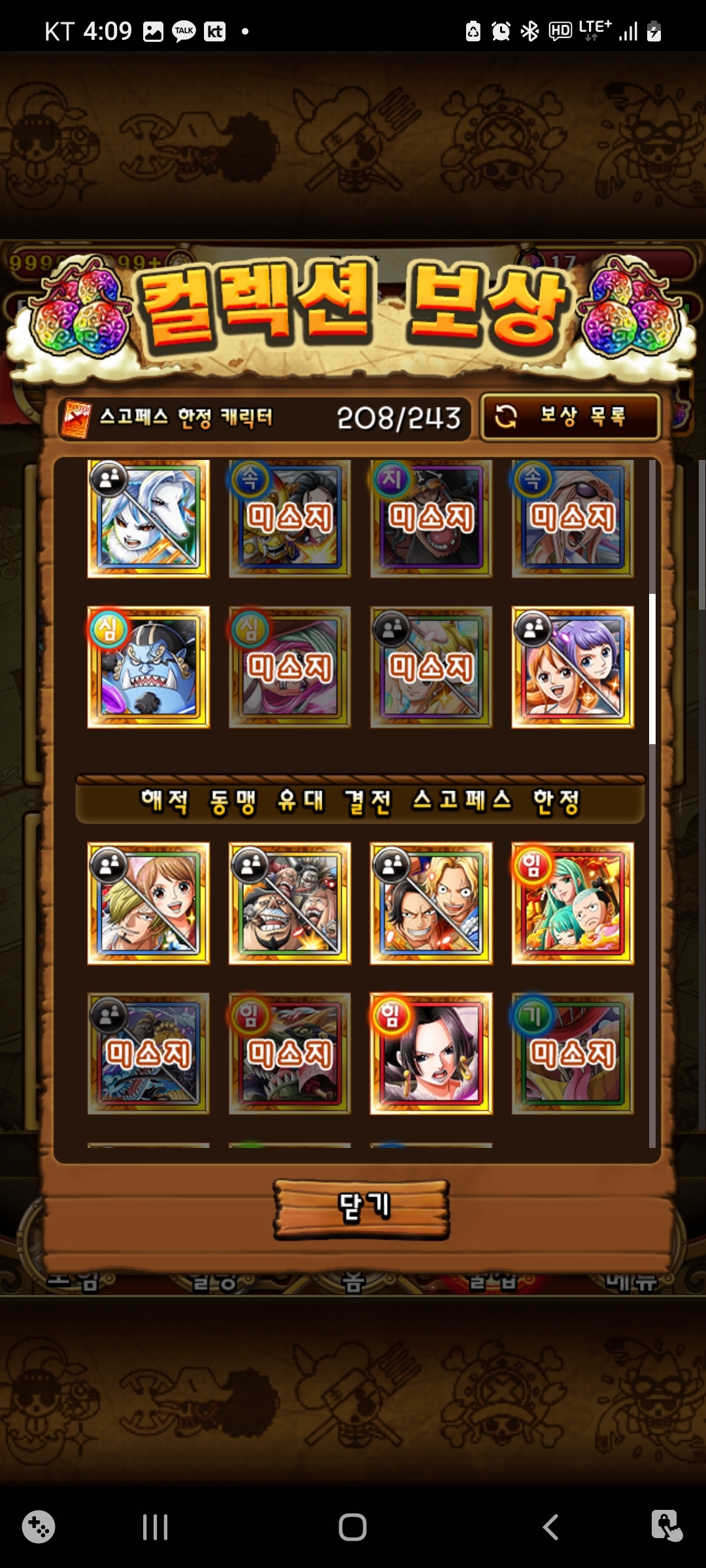The height and width of the screenshot is (1568, 706).
Task: Select the Ace and Sabo duo tile
Action: [x=431, y=903]
